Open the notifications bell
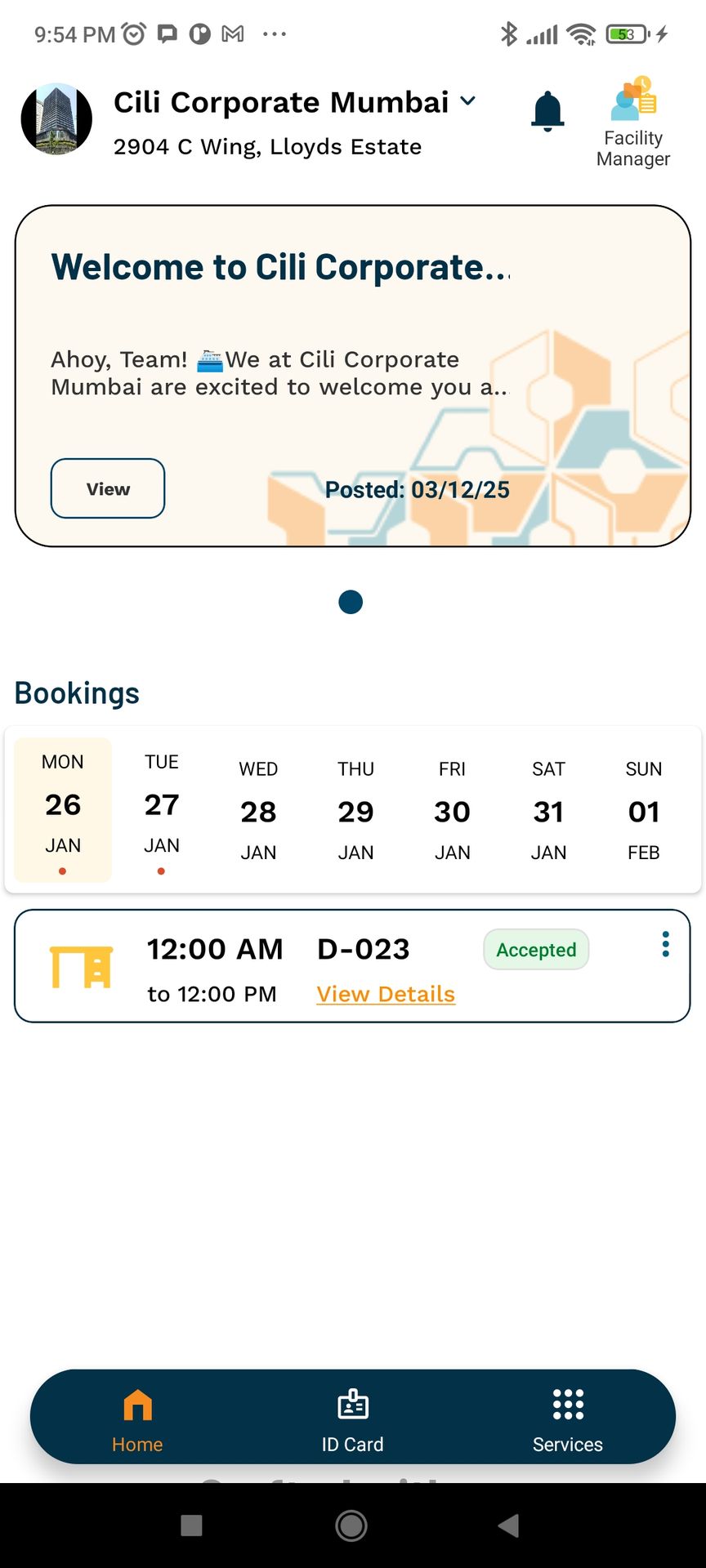 click(x=547, y=111)
